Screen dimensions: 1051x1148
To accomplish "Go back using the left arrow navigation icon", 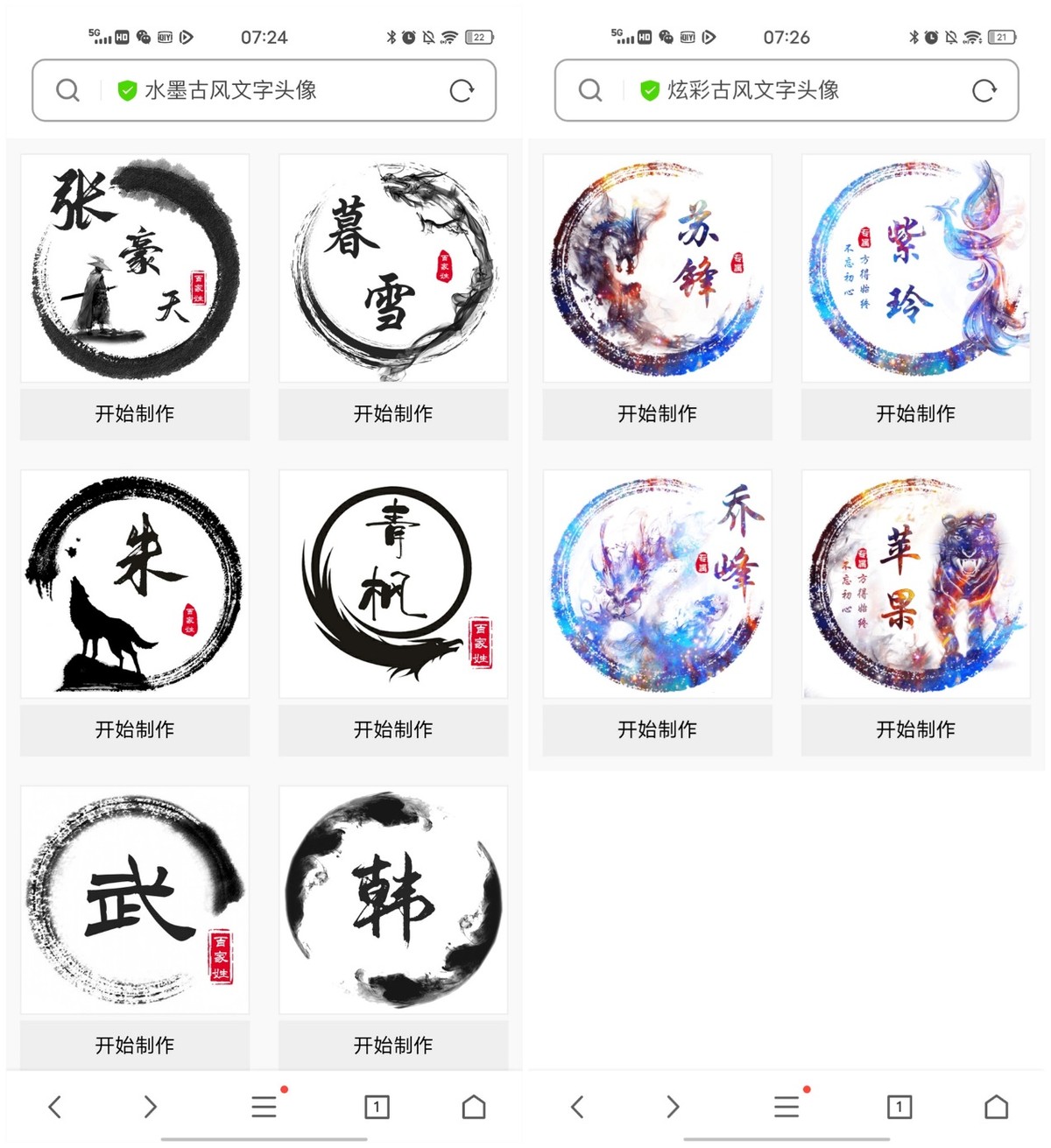I will 54,1106.
